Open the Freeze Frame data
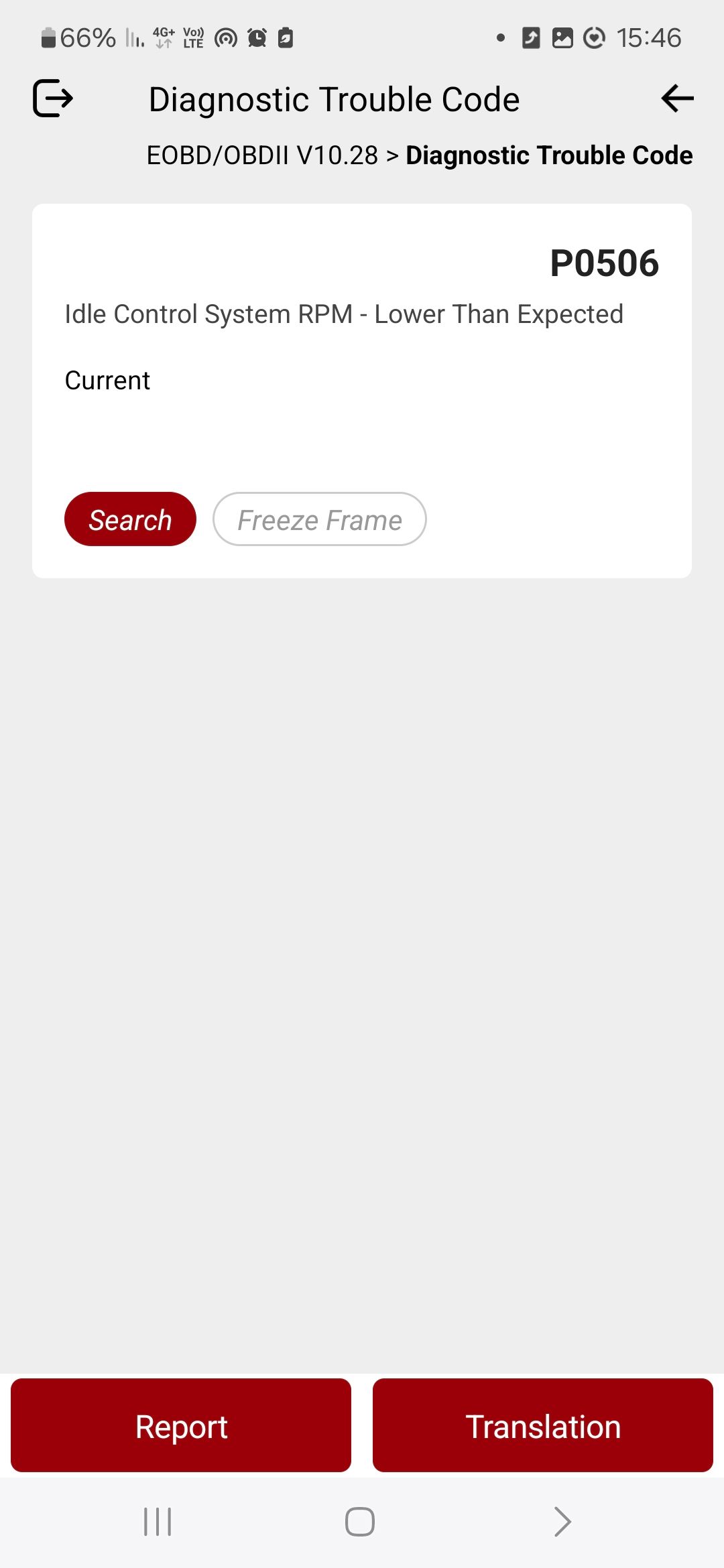Image resolution: width=724 pixels, height=1568 pixels. (x=319, y=519)
